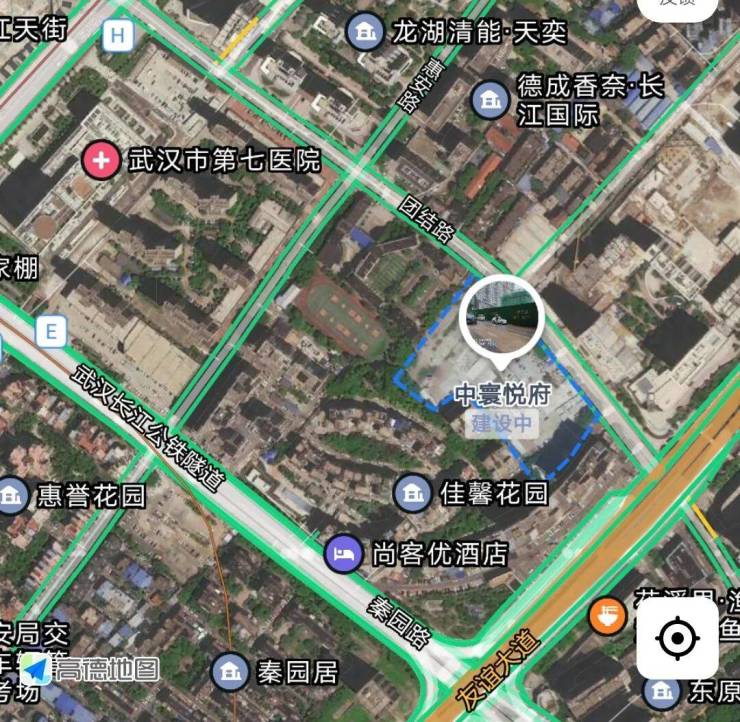Select 武汉市第七医院 hospital marker
The width and height of the screenshot is (740, 722).
(100, 160)
